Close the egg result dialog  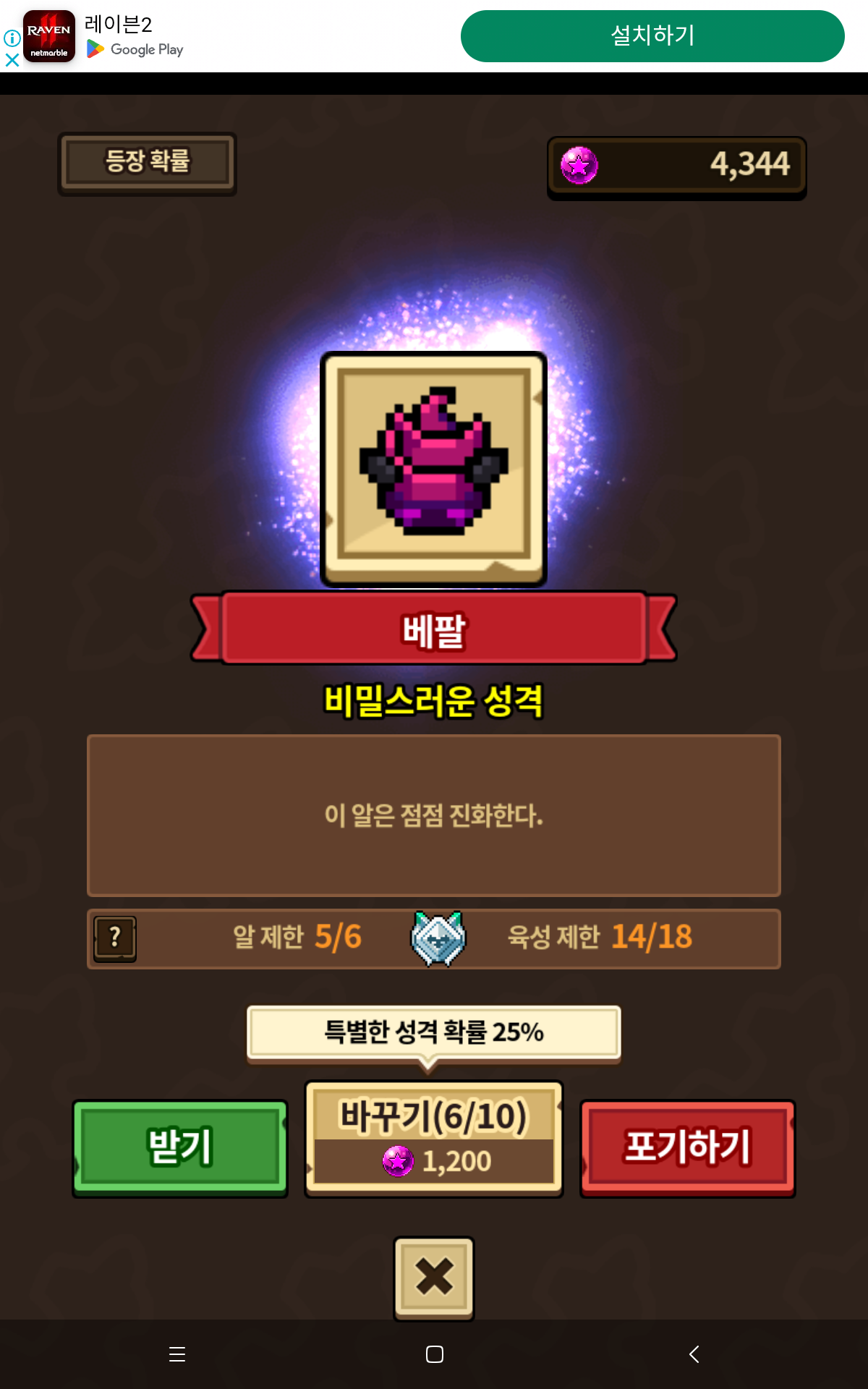click(433, 1278)
